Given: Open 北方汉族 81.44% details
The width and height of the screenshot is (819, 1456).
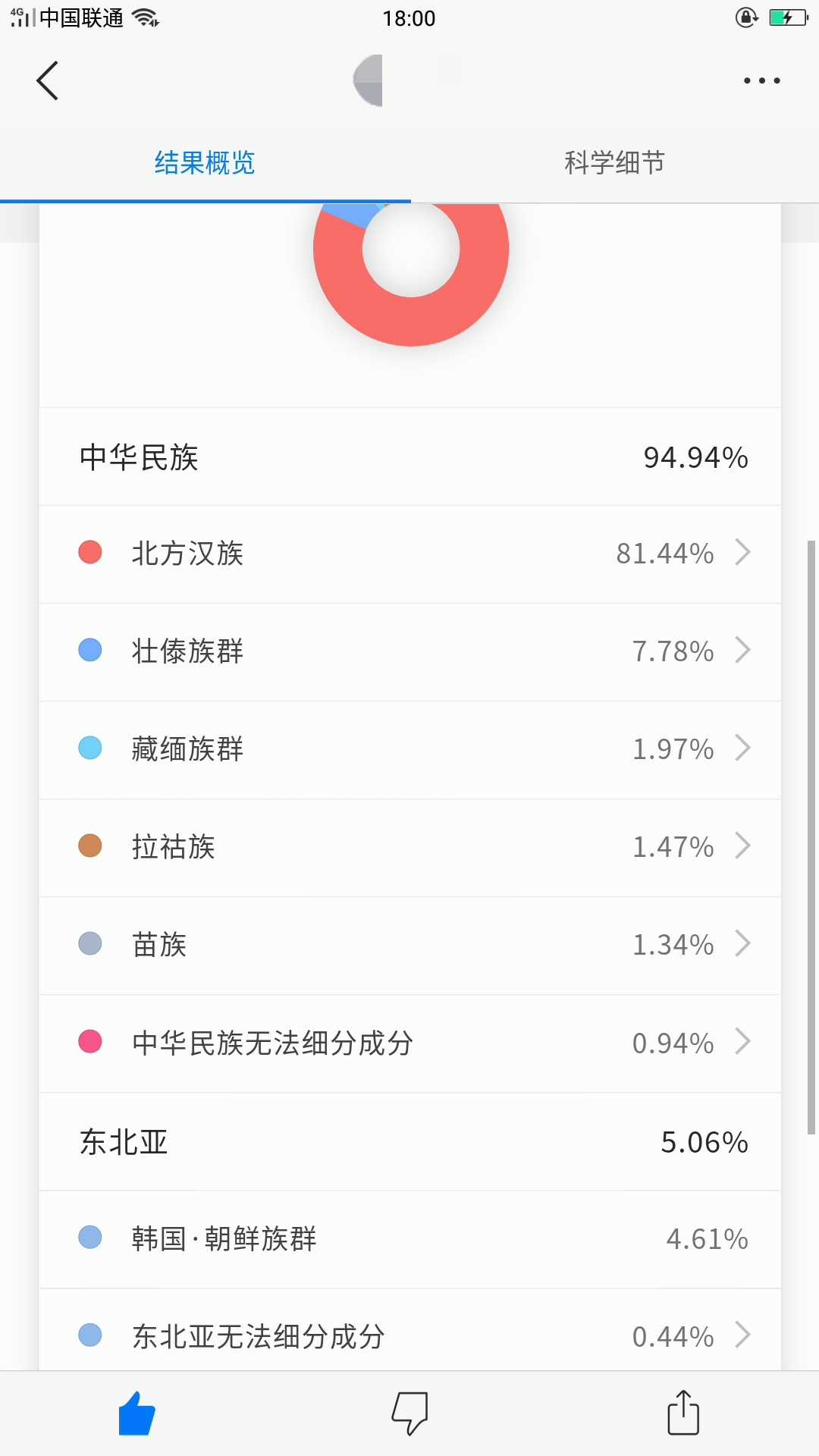Looking at the screenshot, I should click(410, 554).
